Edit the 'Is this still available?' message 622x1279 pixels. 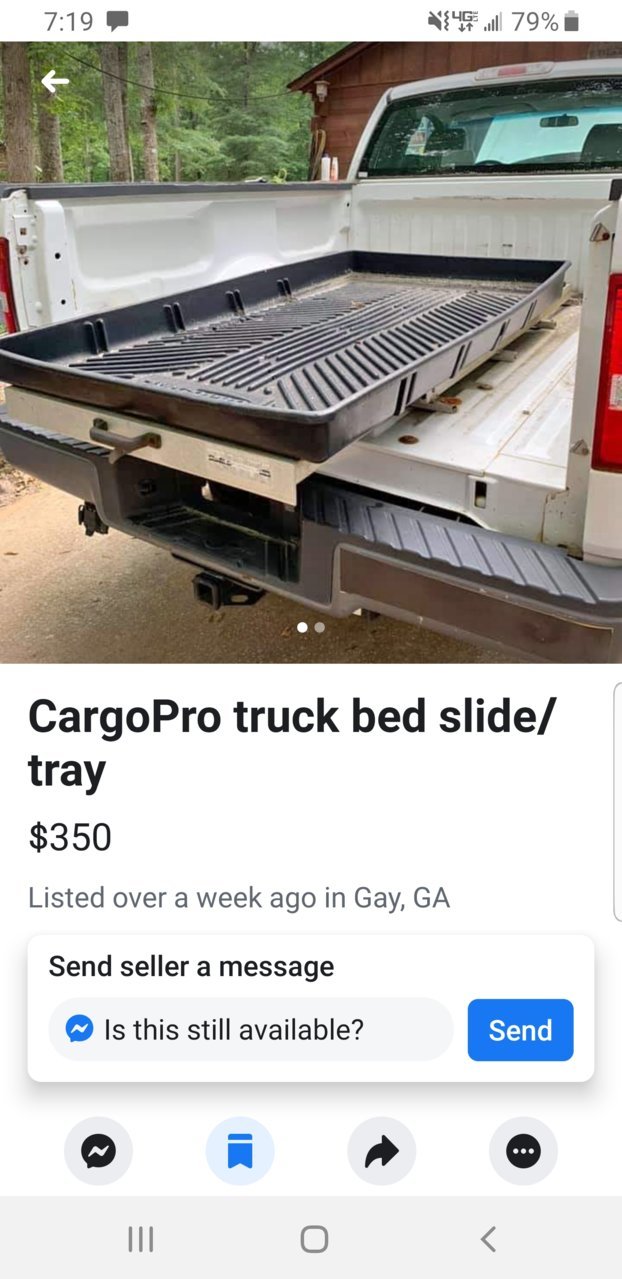[x=251, y=1029]
